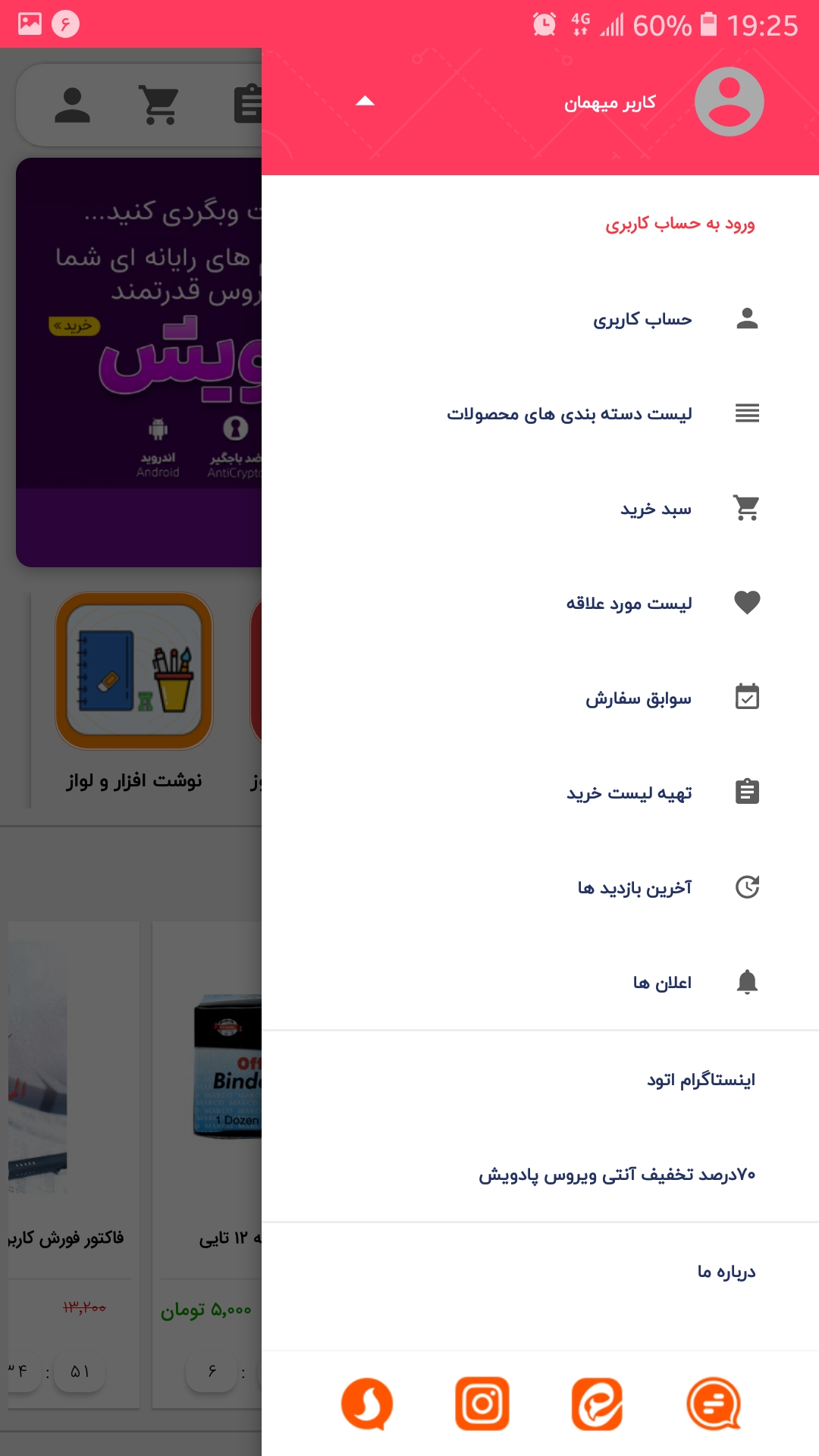Tap the guest user avatar in the header
Screen dimensions: 819x1456
730,102
